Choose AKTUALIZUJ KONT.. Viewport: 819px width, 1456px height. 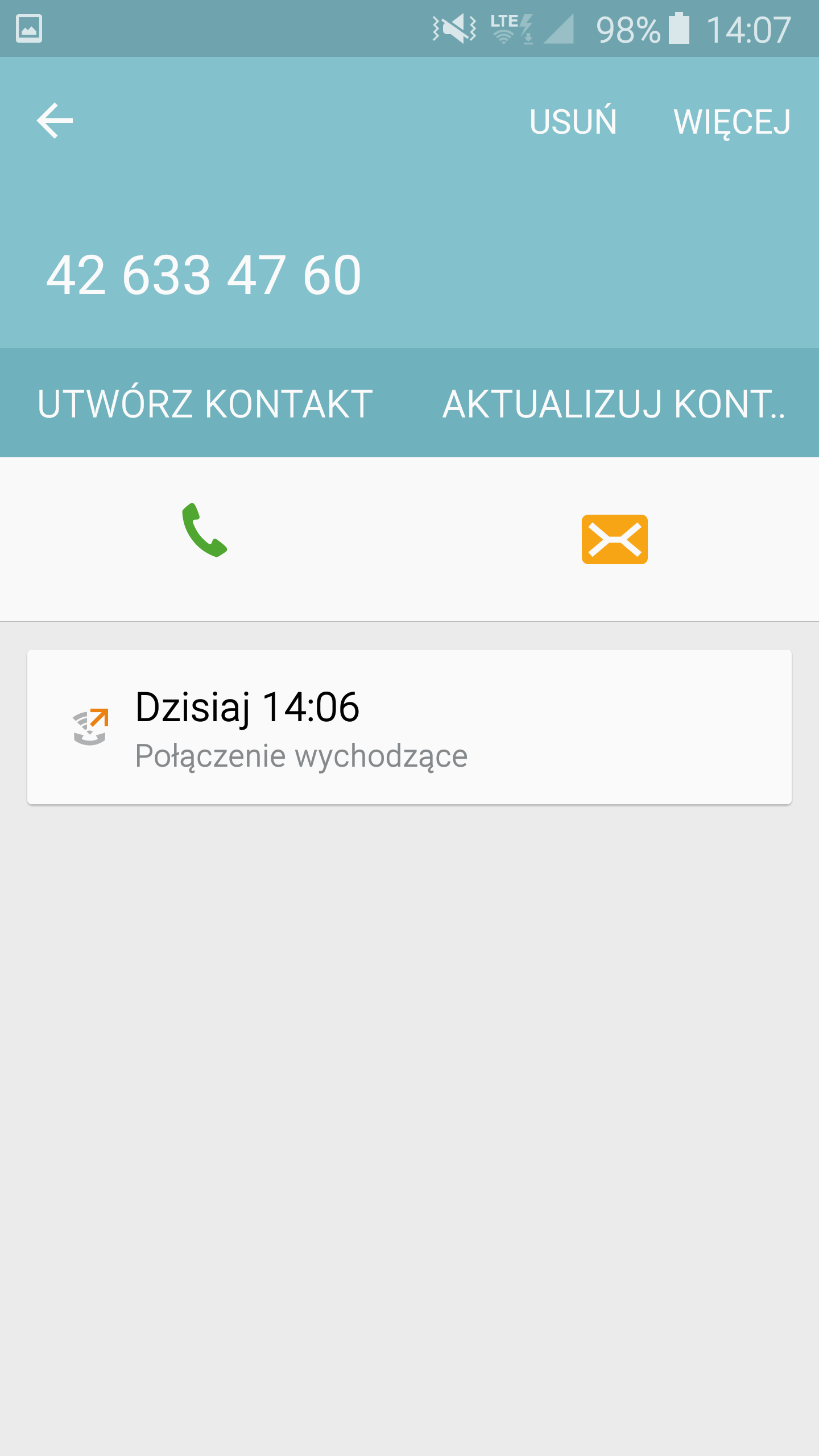(x=614, y=404)
